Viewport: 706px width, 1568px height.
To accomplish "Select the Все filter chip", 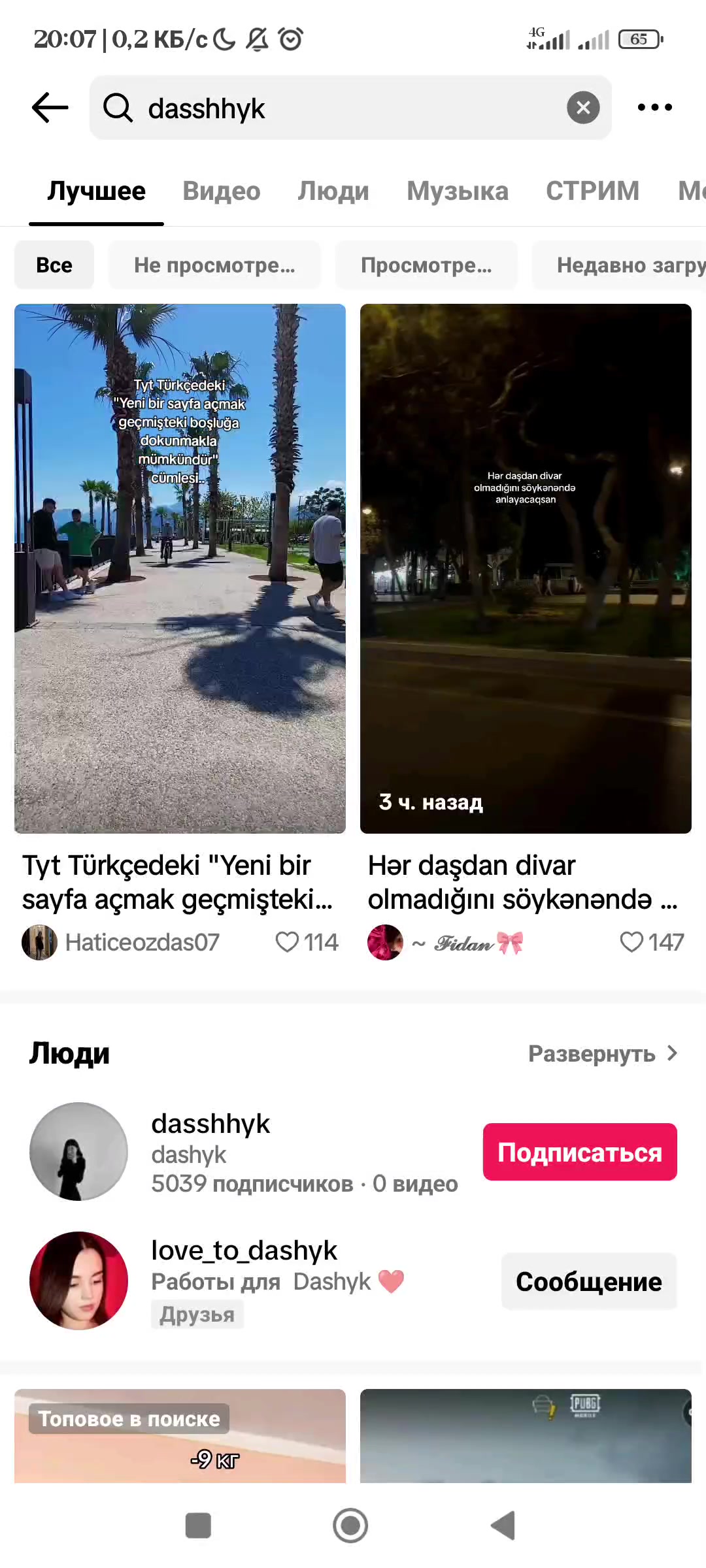I will (54, 265).
